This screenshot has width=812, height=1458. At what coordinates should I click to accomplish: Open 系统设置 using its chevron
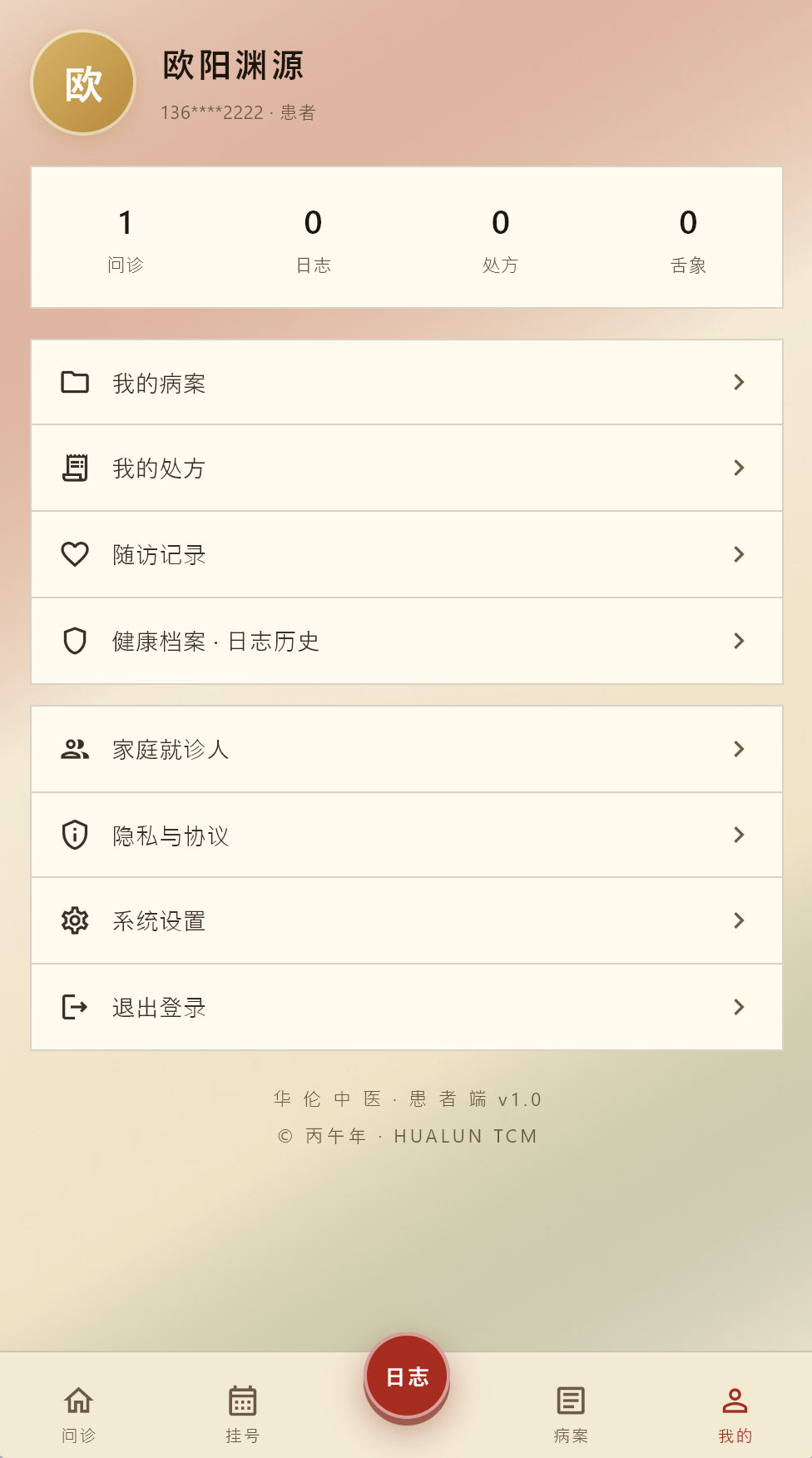coord(738,920)
